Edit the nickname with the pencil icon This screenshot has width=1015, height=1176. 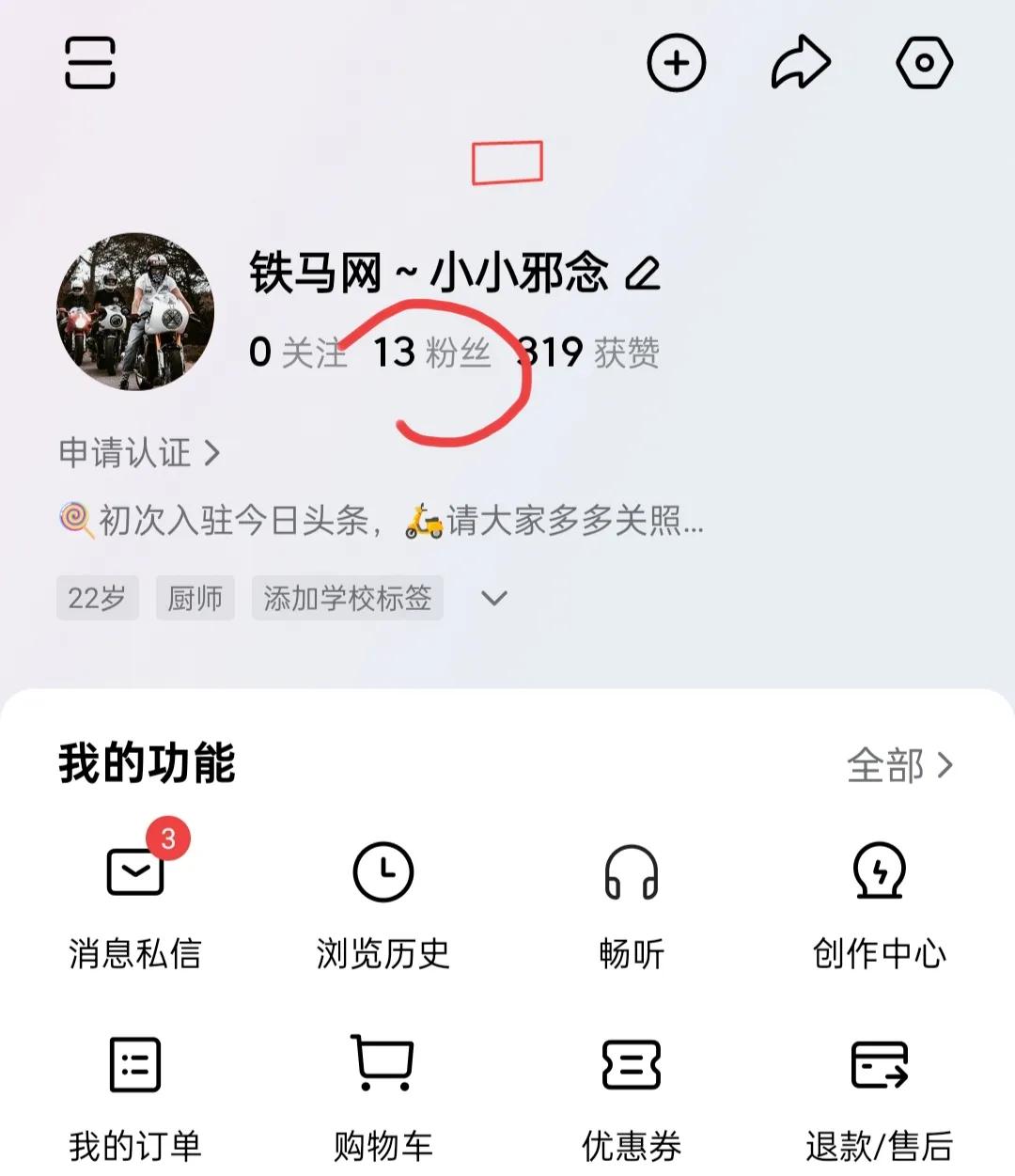(x=643, y=274)
